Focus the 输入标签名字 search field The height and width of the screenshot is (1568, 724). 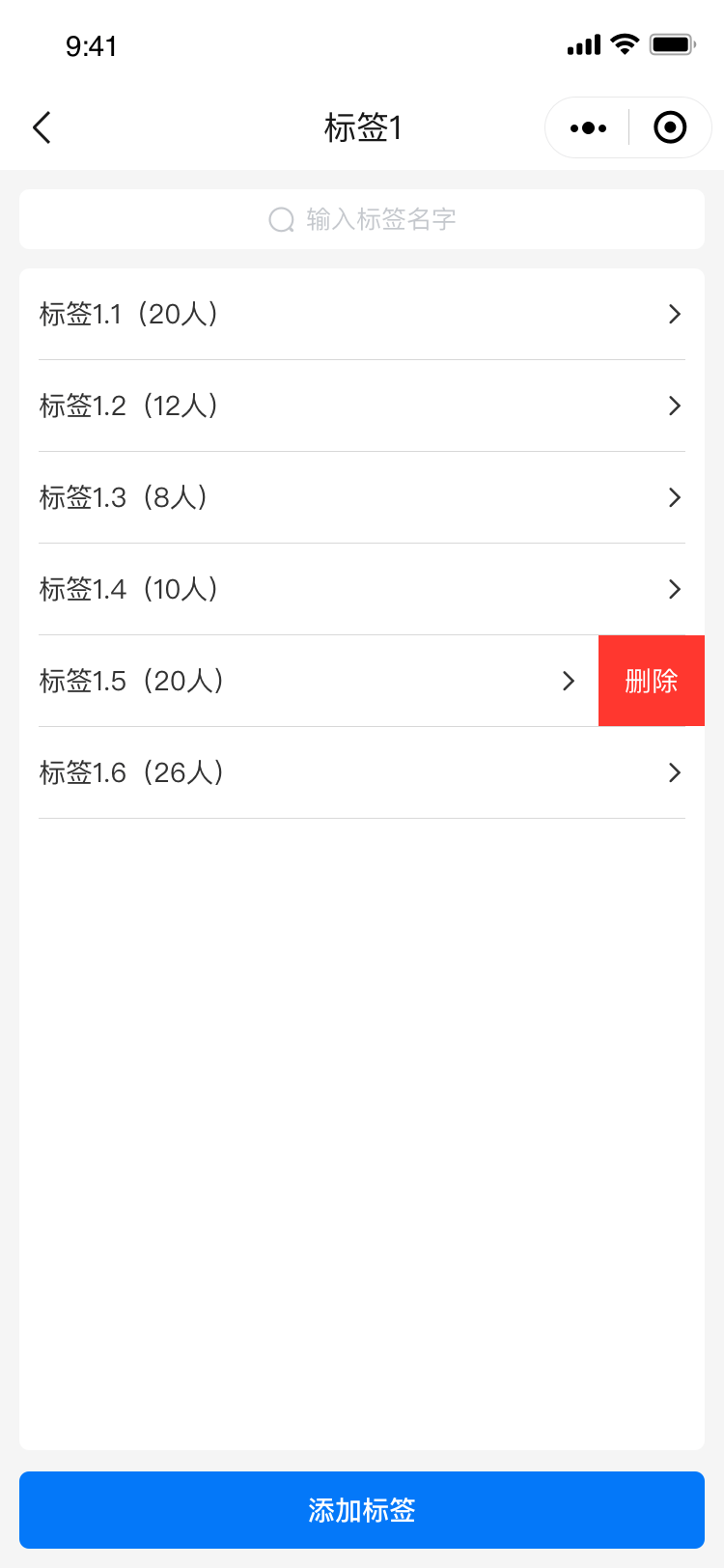362,219
